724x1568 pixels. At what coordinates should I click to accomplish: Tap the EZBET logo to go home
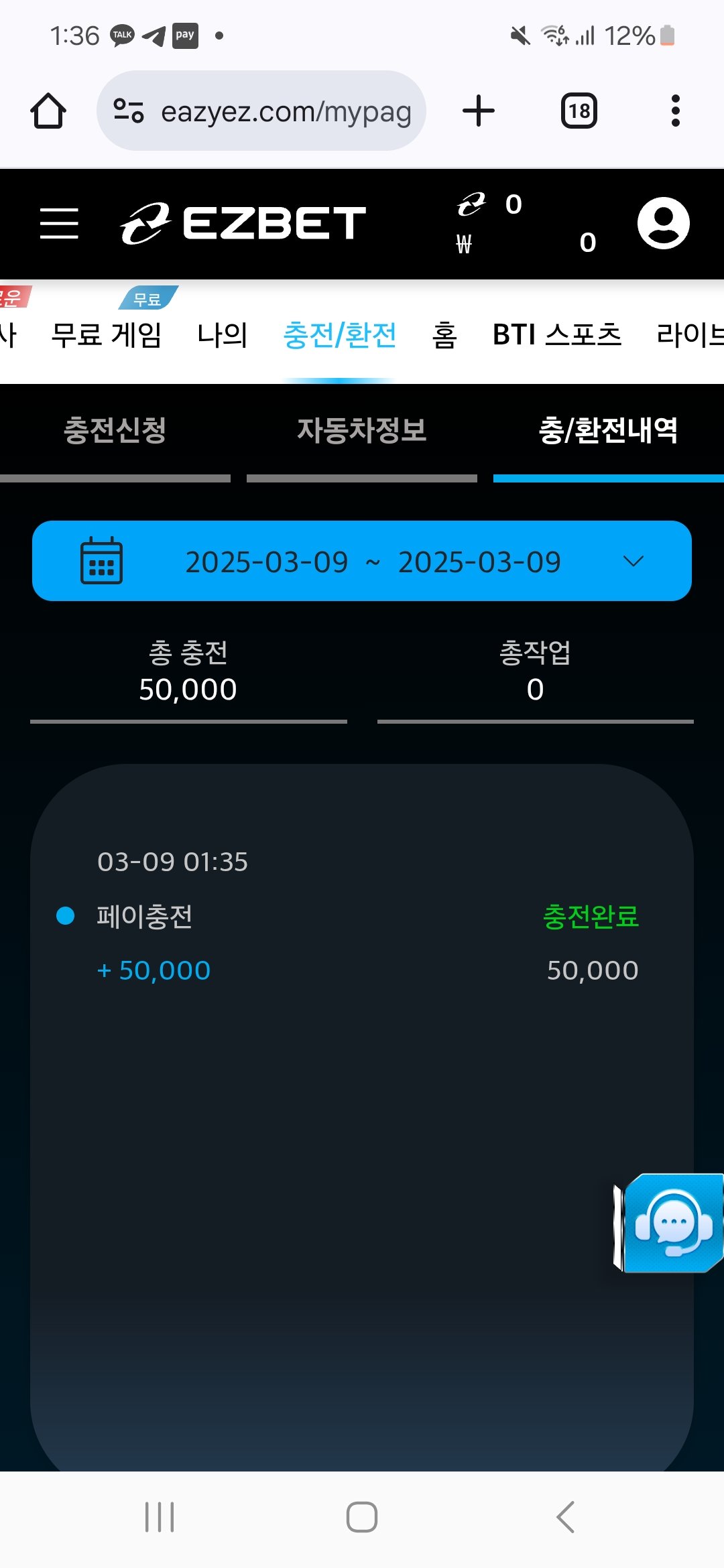click(x=243, y=223)
